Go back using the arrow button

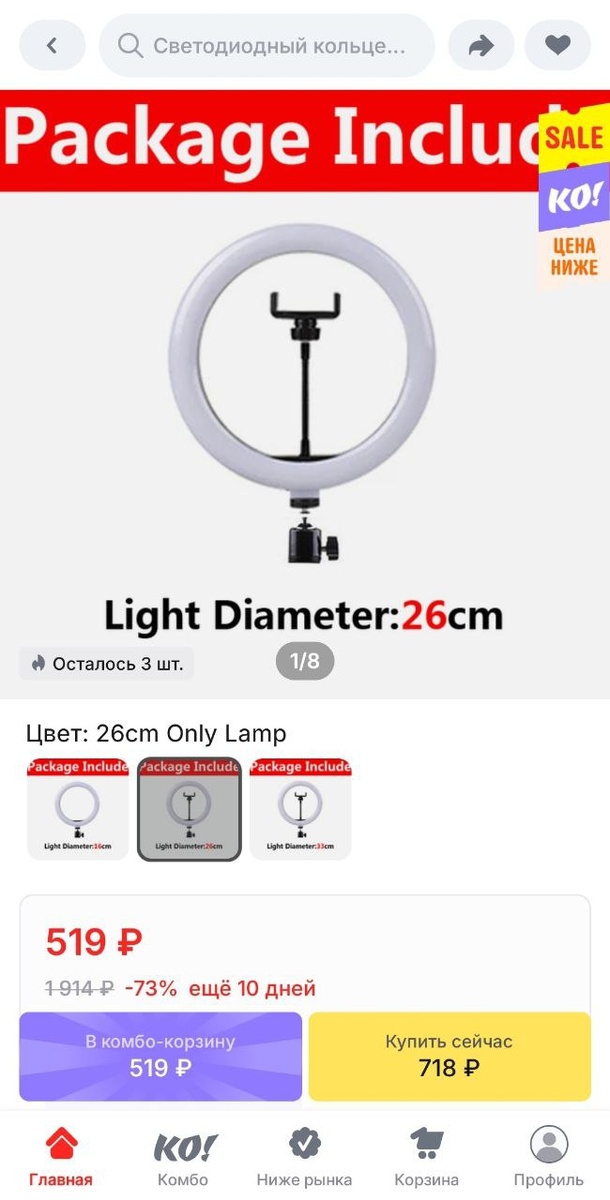pyautogui.click(x=52, y=45)
